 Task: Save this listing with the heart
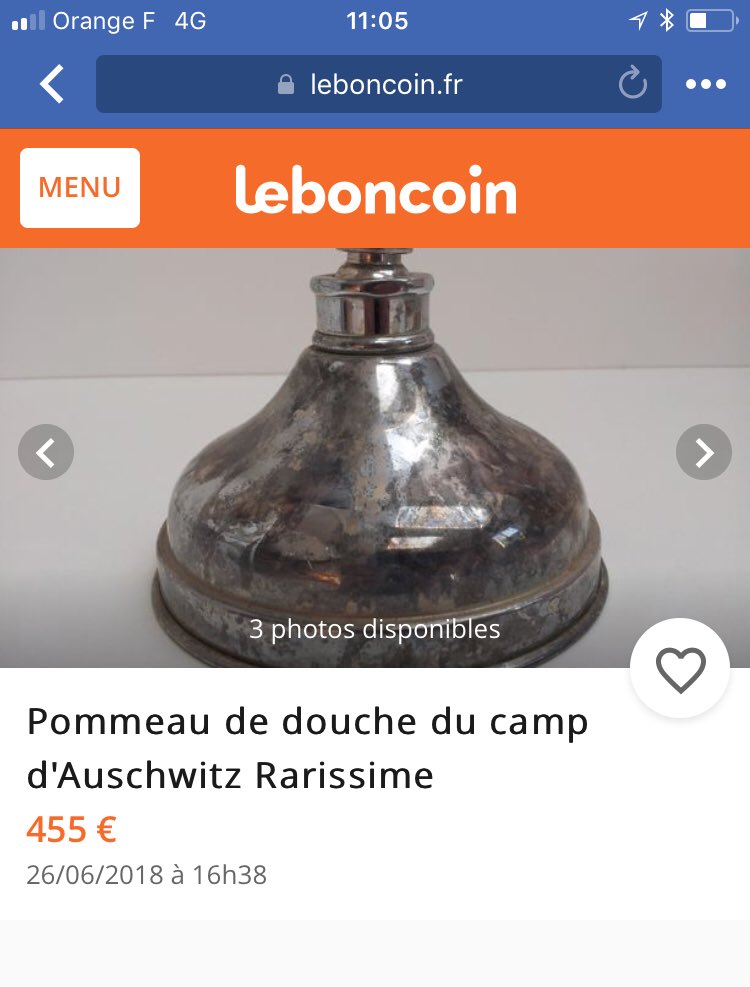tap(680, 669)
